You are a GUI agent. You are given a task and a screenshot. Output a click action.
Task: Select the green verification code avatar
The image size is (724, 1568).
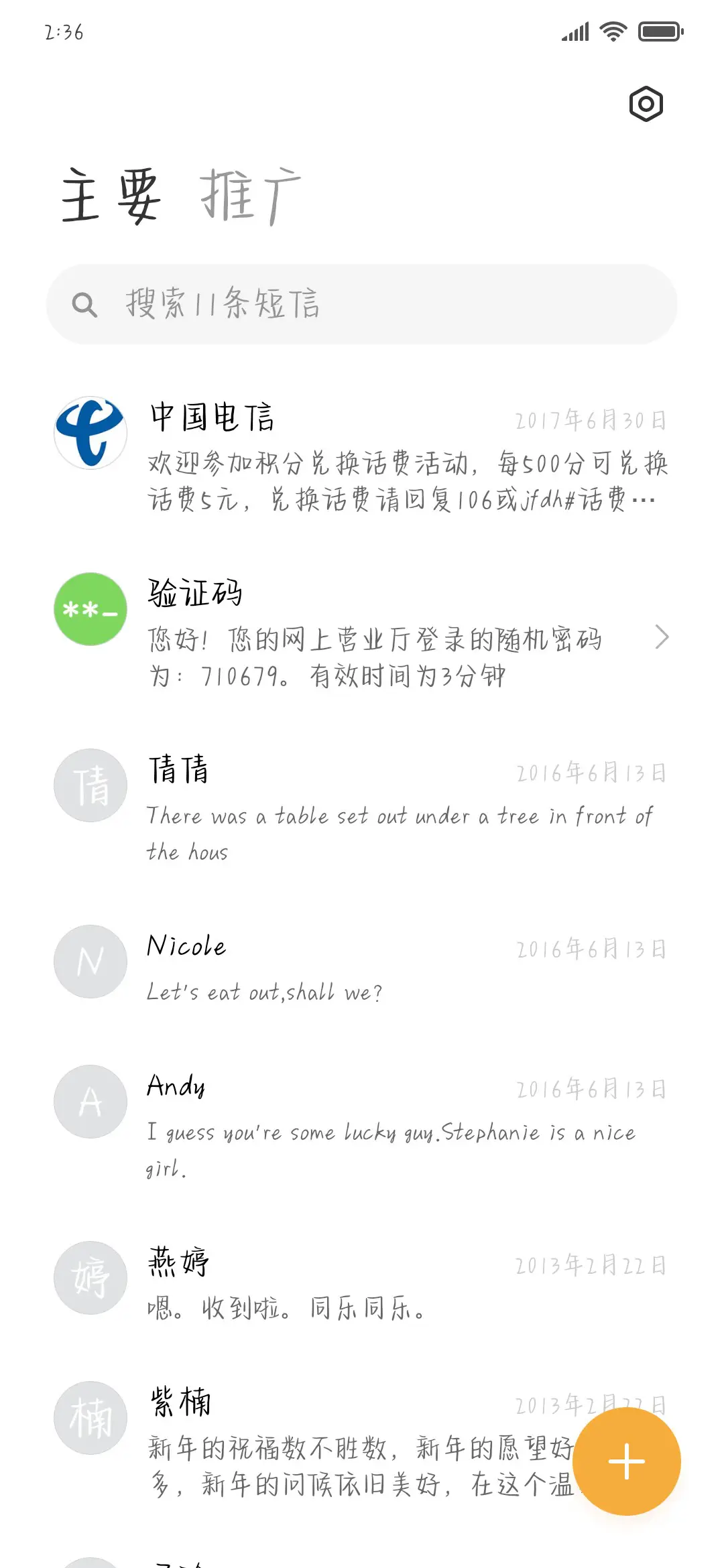pos(90,608)
